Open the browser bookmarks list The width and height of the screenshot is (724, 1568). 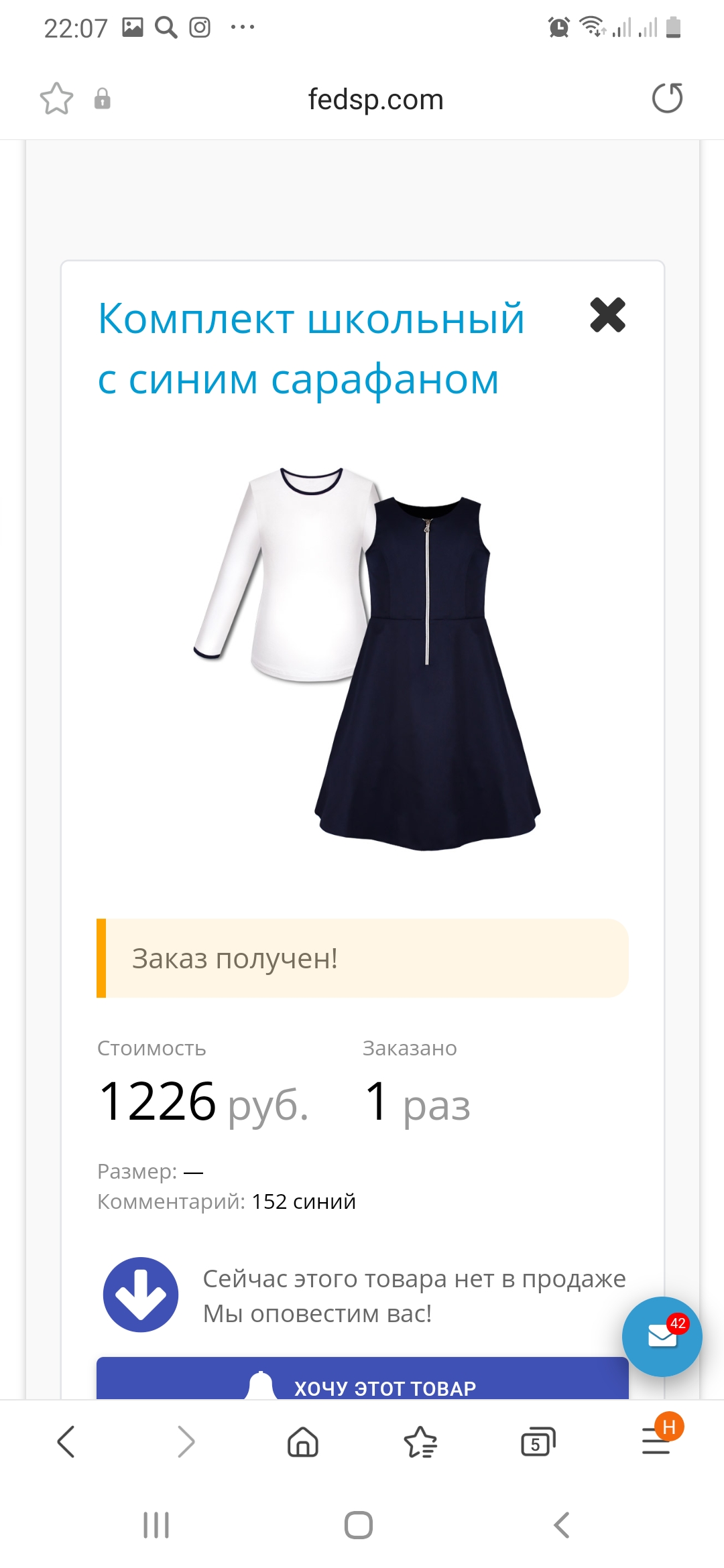[x=420, y=1442]
